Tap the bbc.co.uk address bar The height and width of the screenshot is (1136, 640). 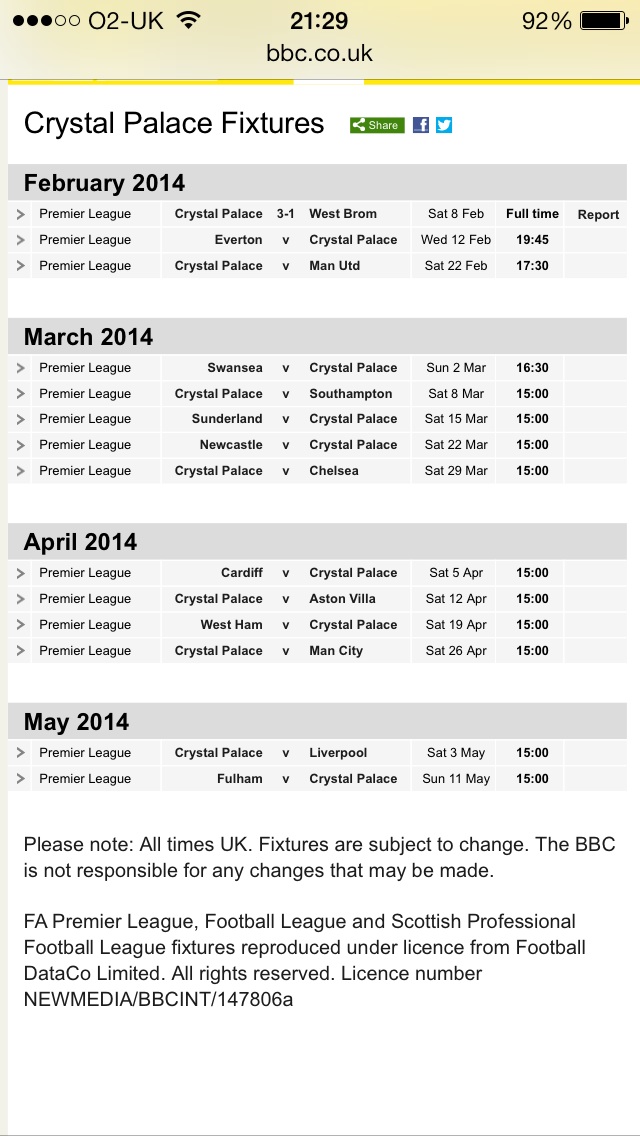coord(320,54)
